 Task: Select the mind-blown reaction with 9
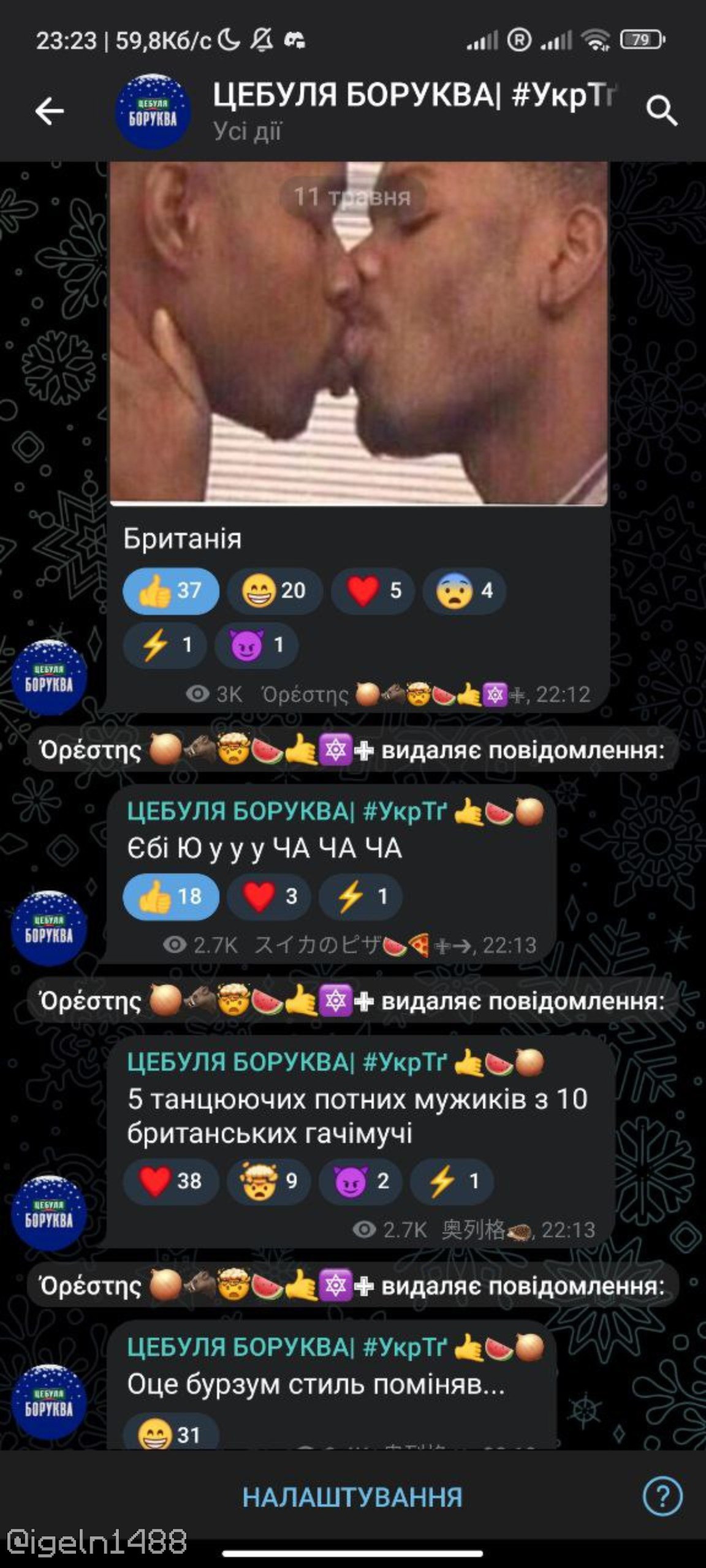point(269,1181)
